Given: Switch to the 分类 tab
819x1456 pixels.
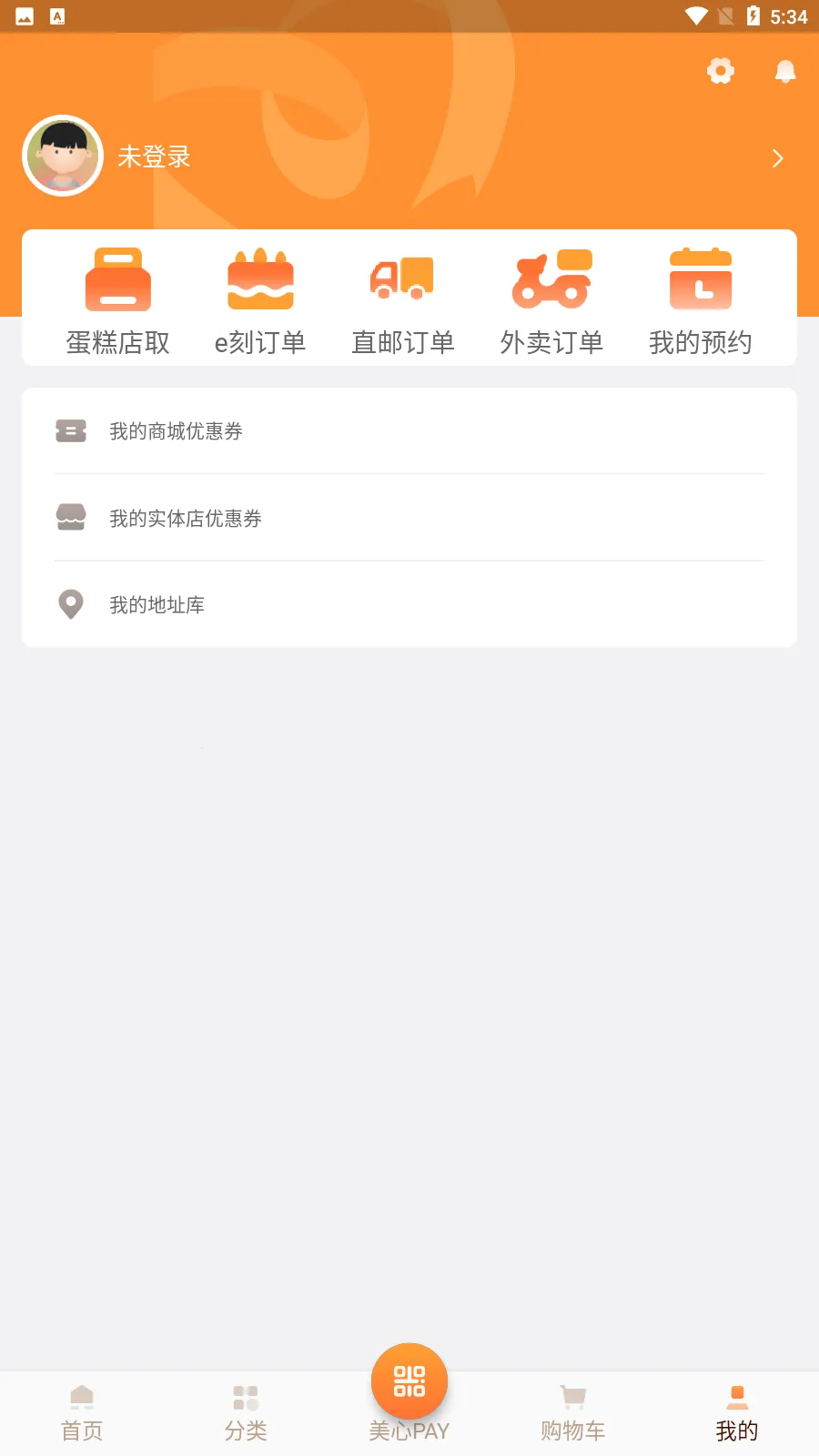Looking at the screenshot, I should pos(246,1413).
